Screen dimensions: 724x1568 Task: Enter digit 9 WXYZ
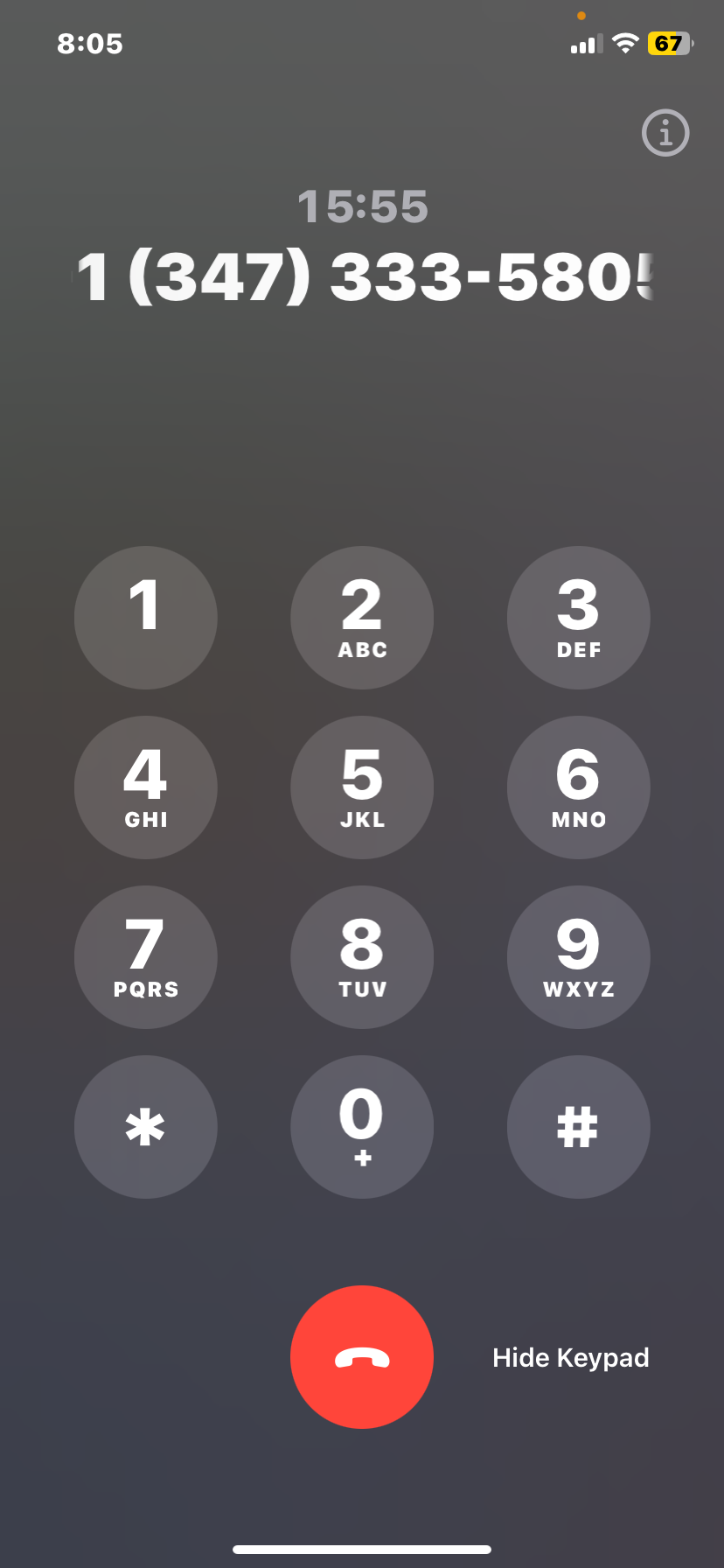(578, 957)
